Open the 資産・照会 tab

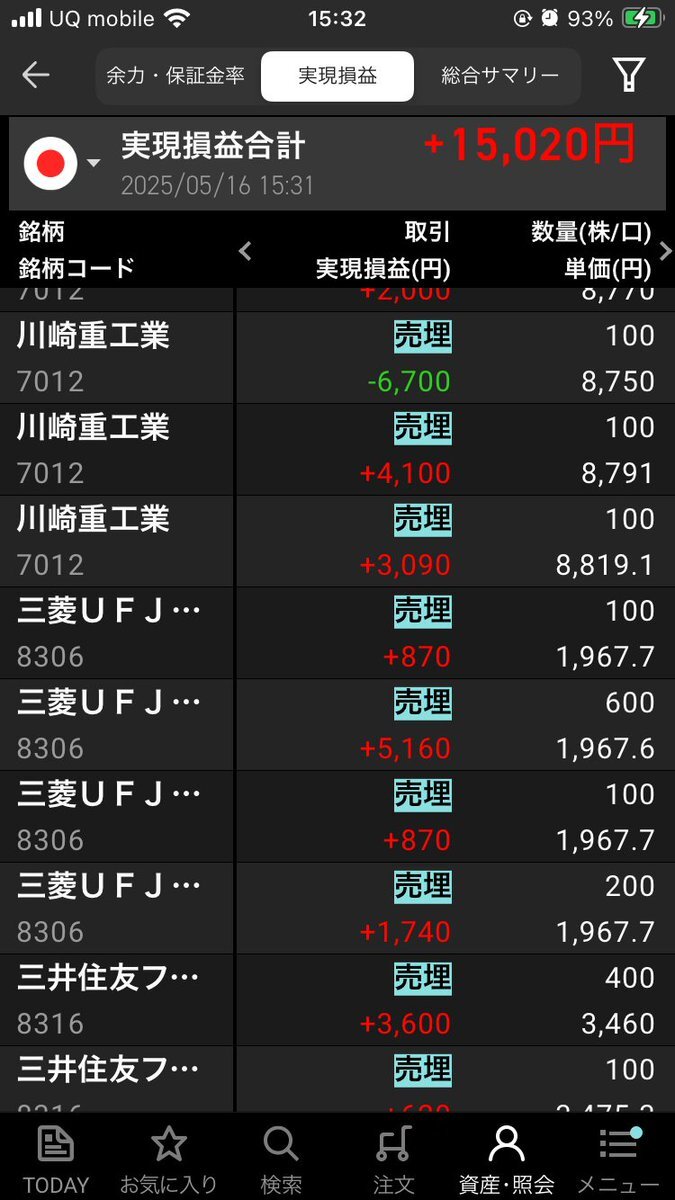click(506, 1158)
